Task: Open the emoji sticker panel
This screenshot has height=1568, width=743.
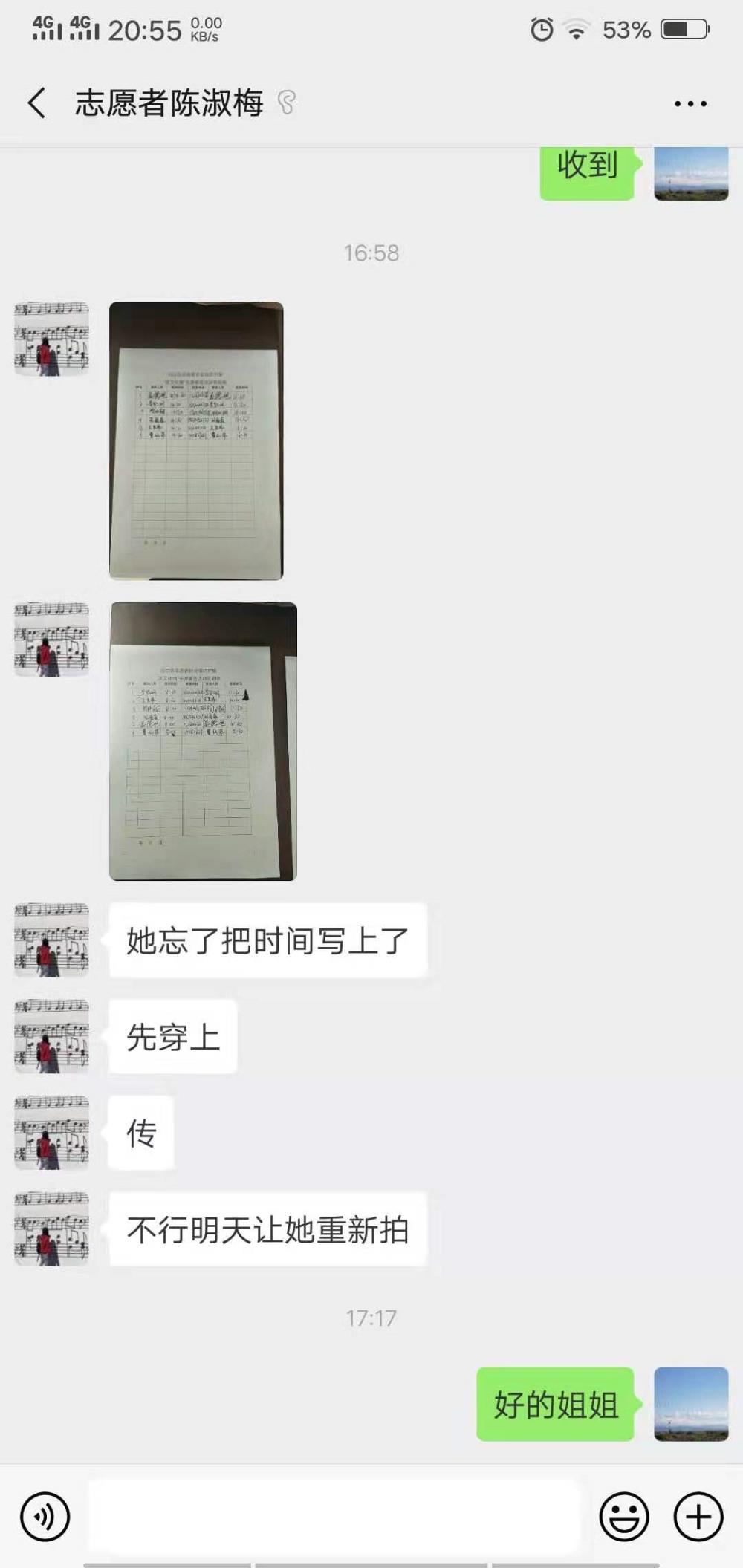Action: pyautogui.click(x=624, y=1517)
